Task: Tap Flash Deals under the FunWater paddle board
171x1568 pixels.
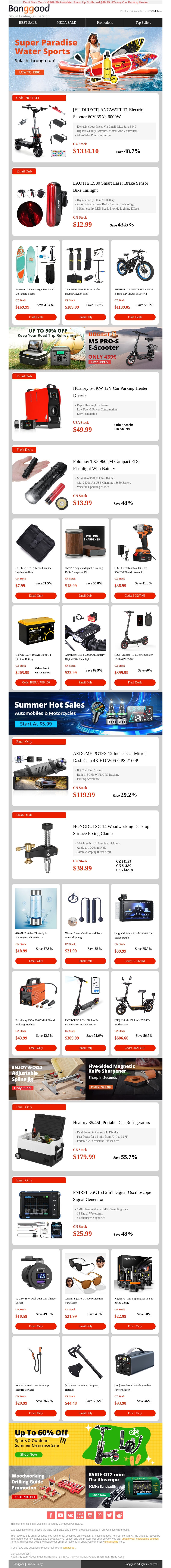Action: tap(36, 317)
